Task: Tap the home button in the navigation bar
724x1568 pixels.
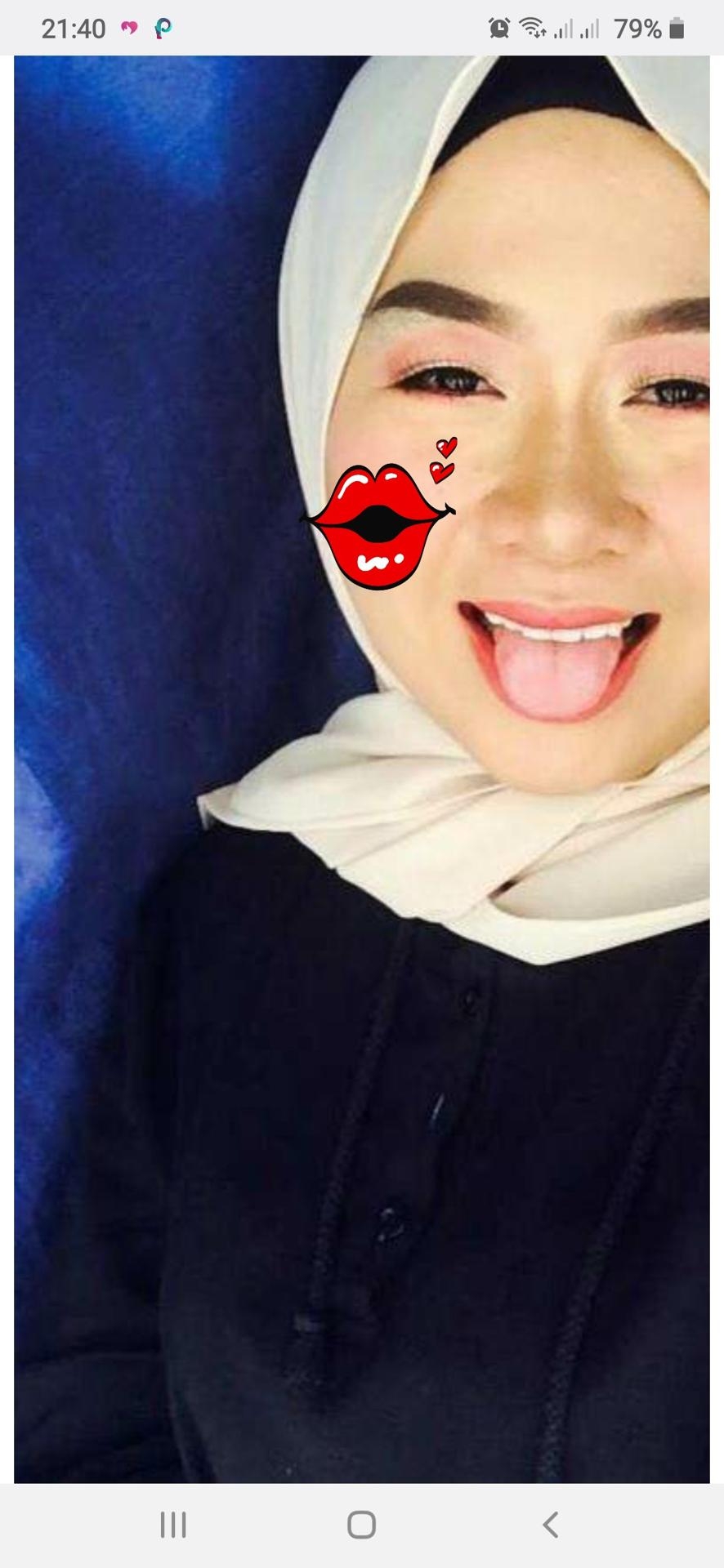Action: tap(361, 1524)
